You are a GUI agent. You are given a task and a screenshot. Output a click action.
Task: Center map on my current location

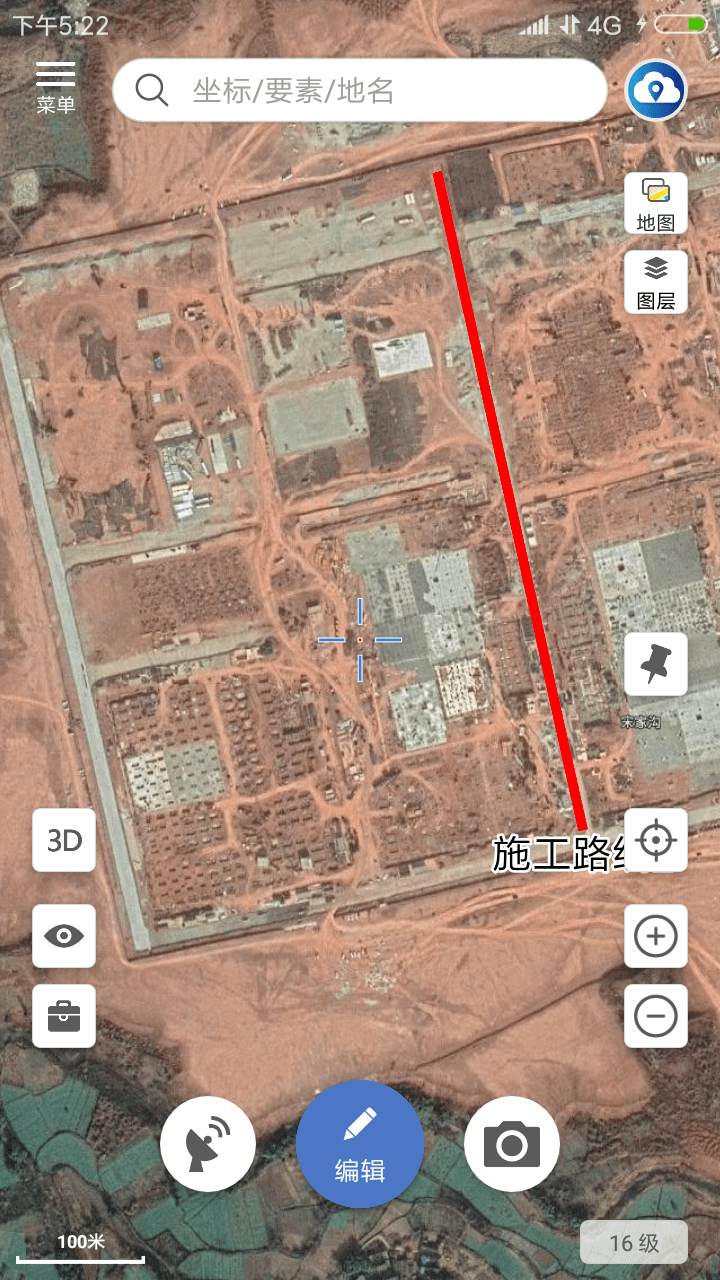coord(656,840)
